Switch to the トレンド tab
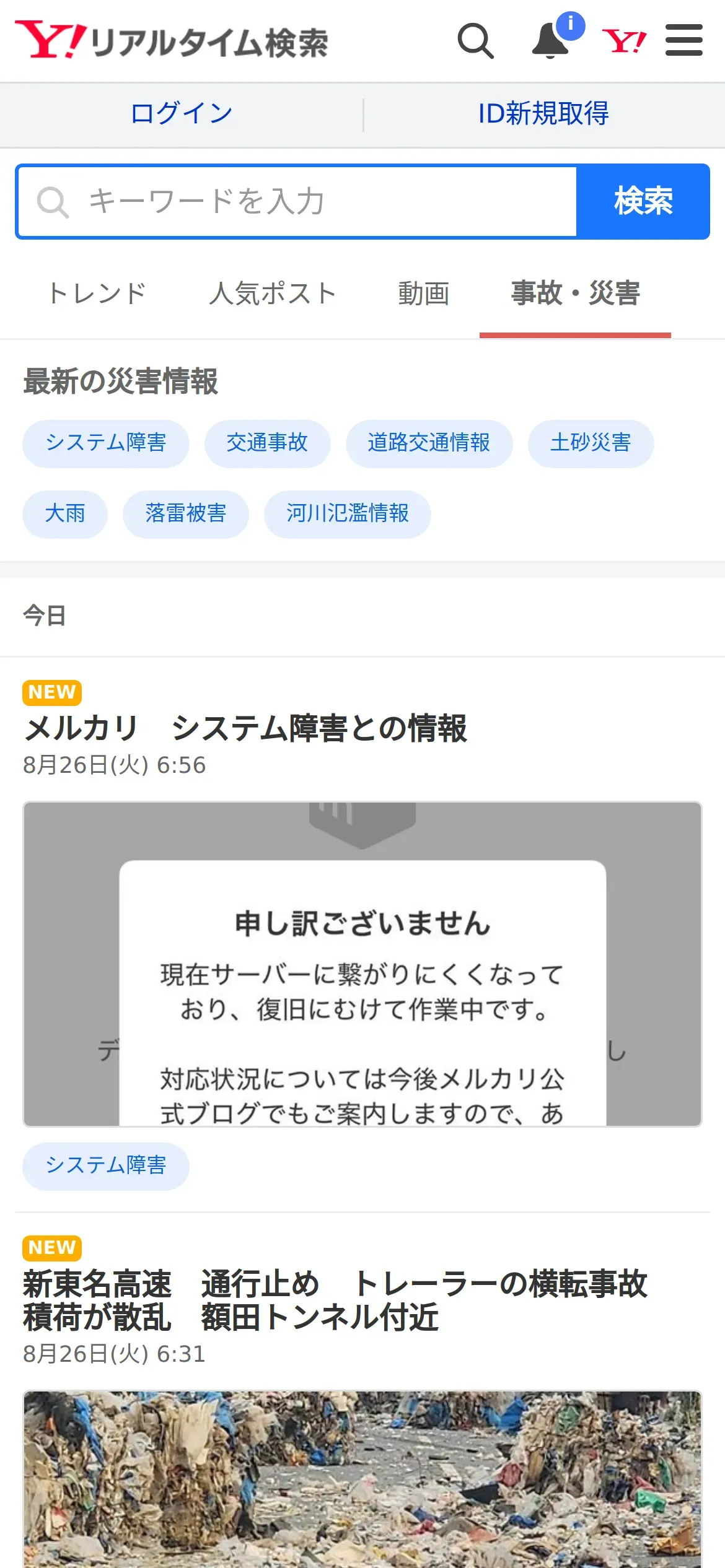725x1568 pixels. pos(97,294)
